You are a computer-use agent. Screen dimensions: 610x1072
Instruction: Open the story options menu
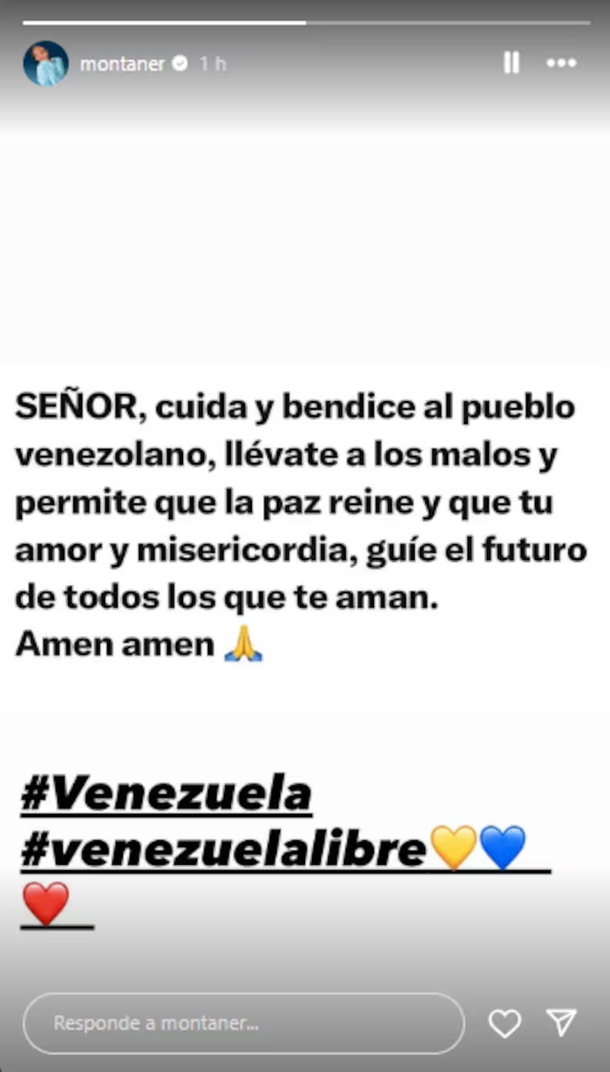pos(561,63)
